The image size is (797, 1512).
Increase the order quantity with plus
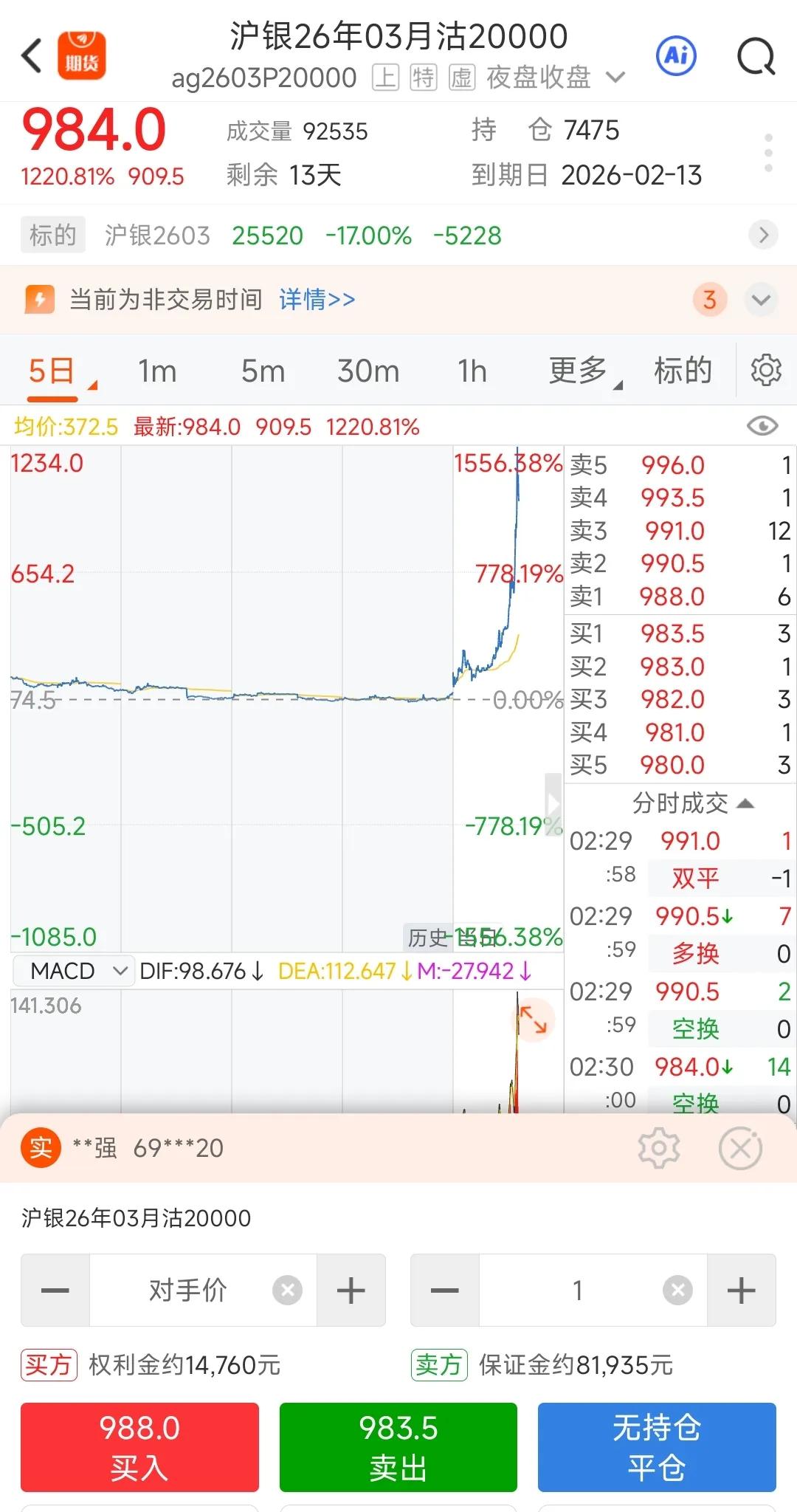pyautogui.click(x=741, y=1291)
